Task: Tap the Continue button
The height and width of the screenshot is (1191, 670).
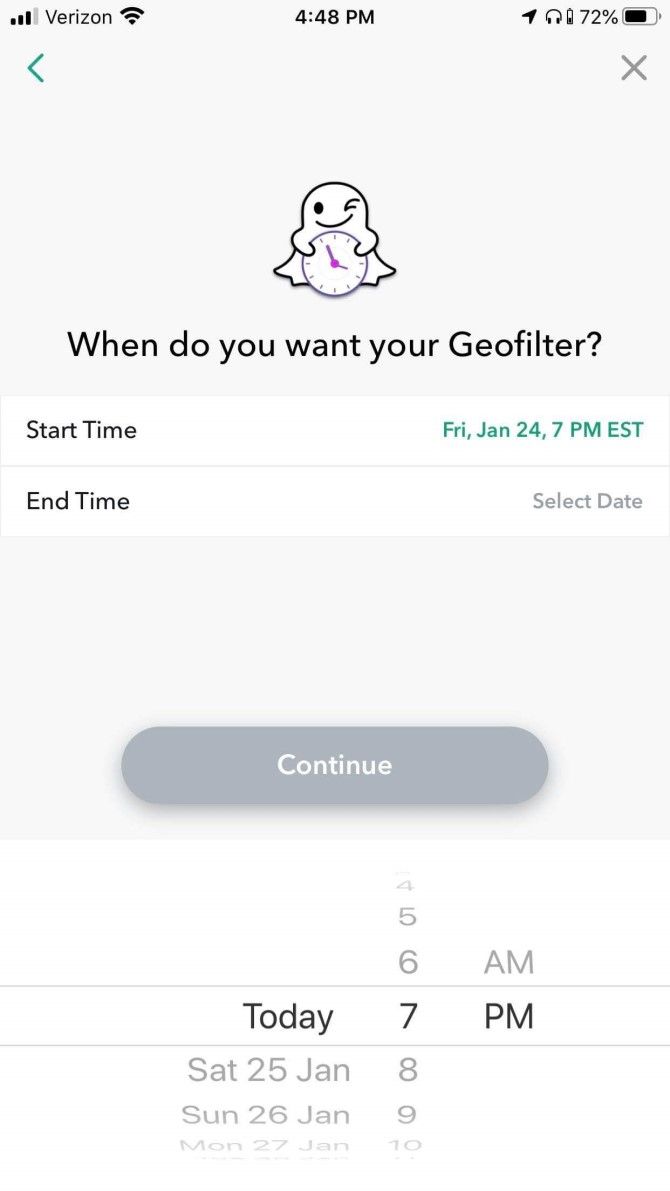Action: pos(335,765)
